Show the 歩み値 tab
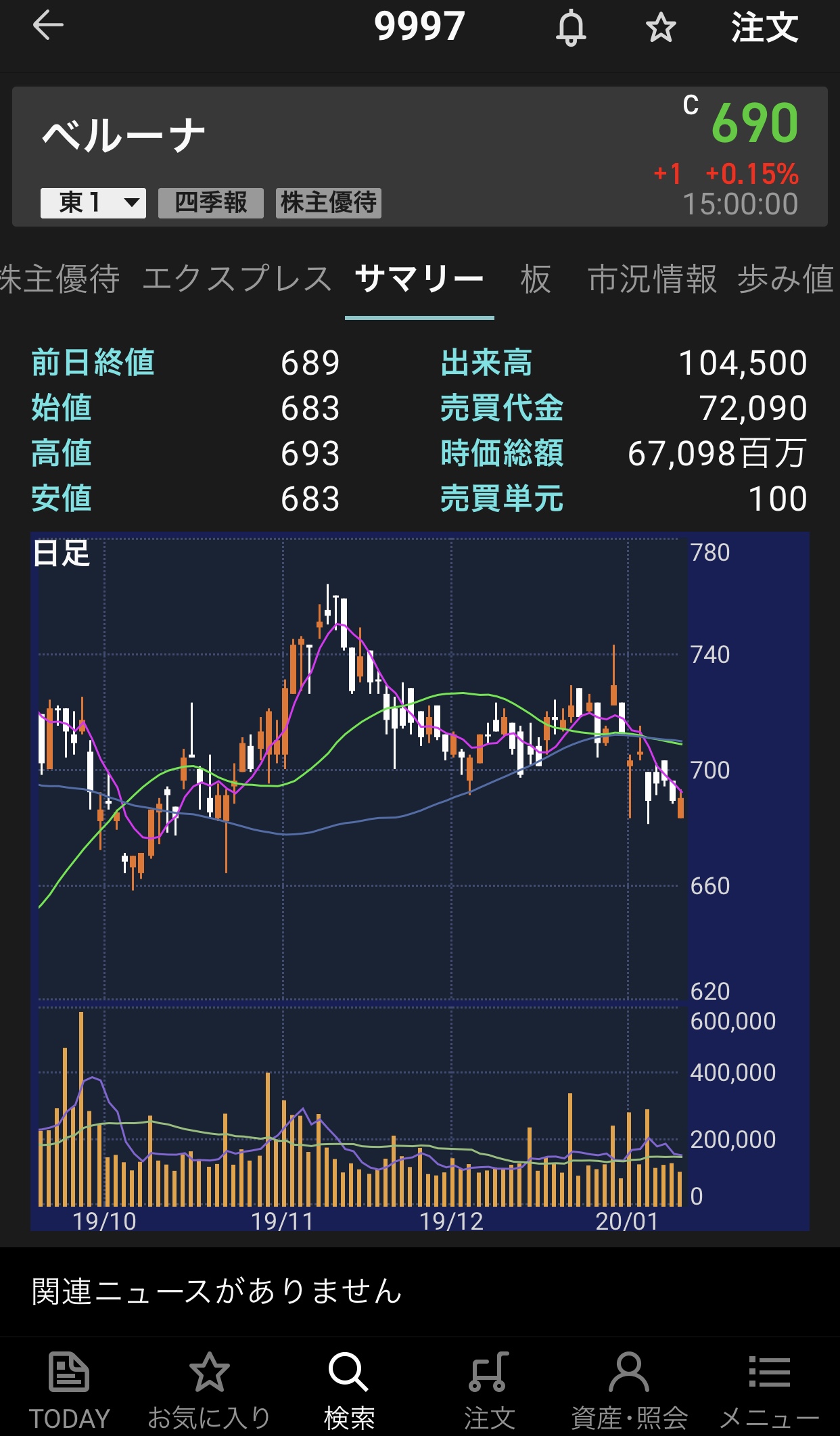 click(x=786, y=279)
